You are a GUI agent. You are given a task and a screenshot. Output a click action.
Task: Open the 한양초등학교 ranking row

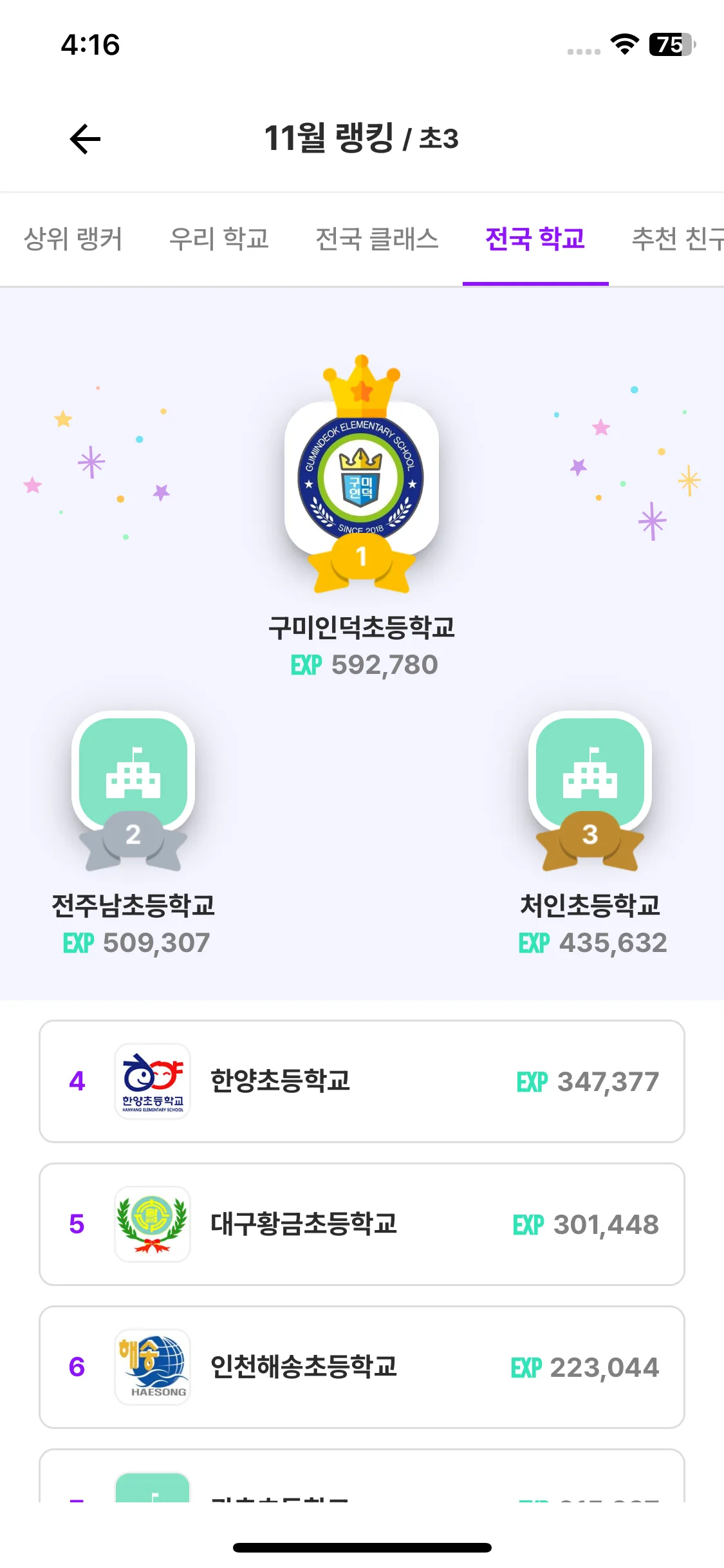pyautogui.click(x=362, y=1081)
